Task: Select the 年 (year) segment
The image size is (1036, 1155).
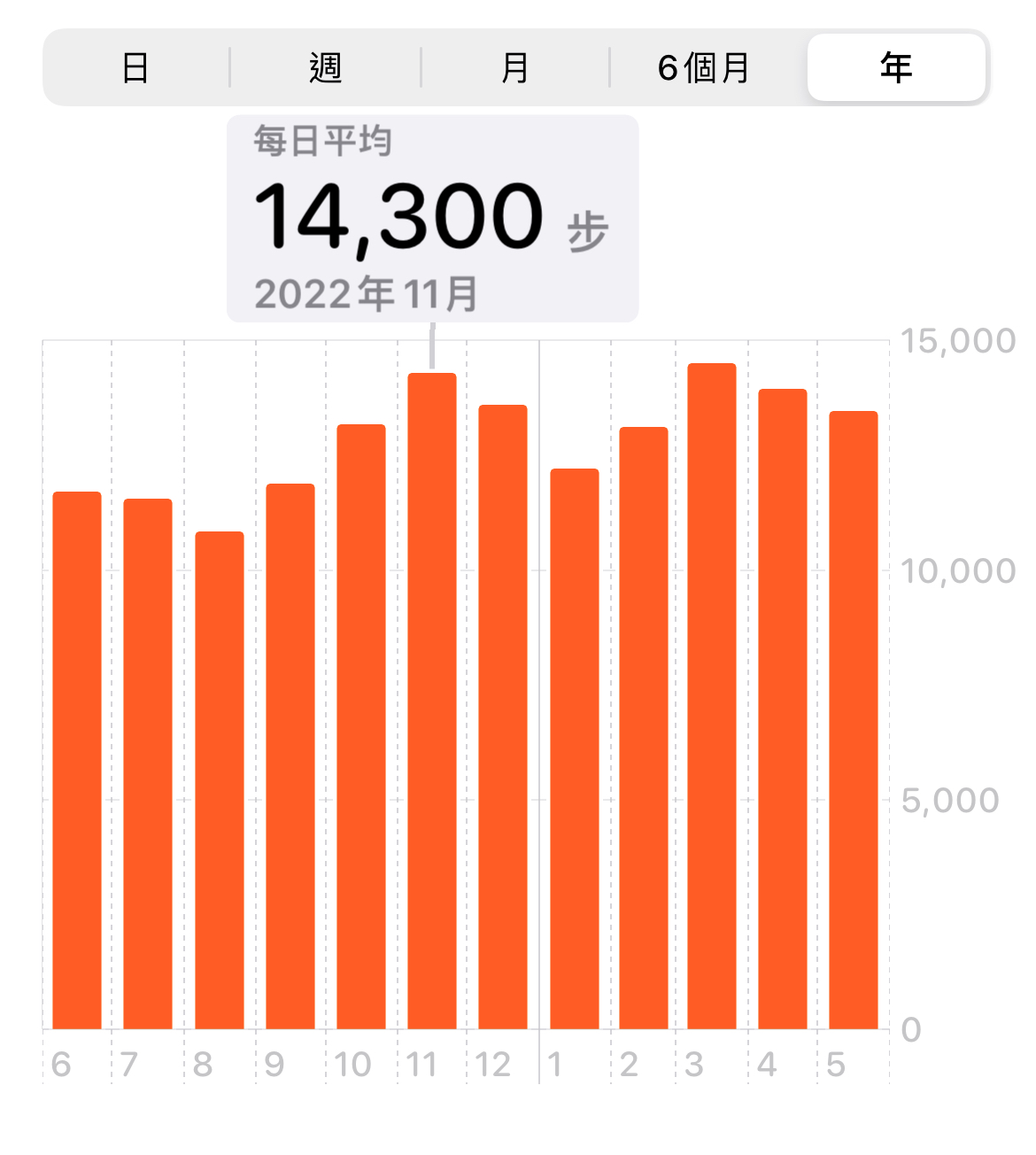Action: tap(896, 68)
